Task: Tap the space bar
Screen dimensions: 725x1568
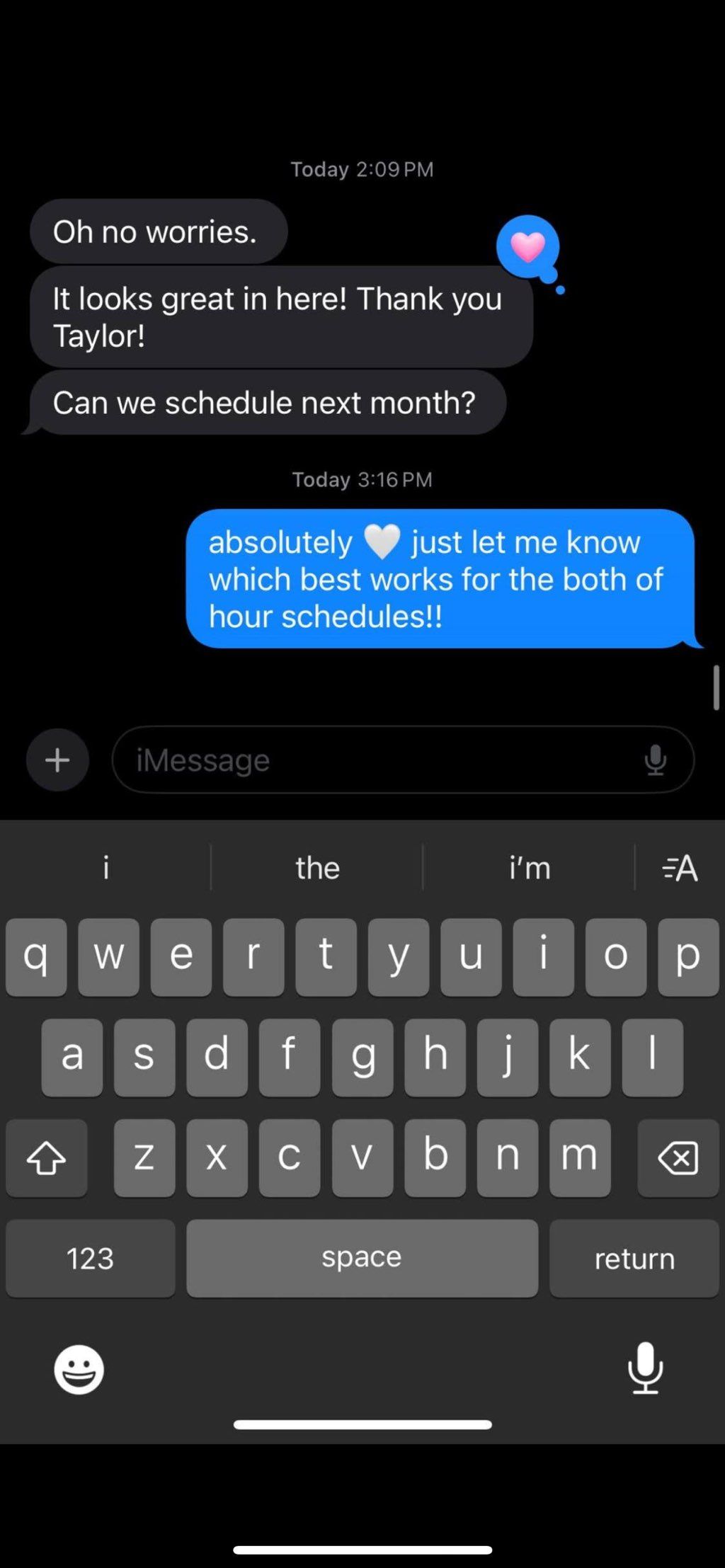Action: (362, 1259)
